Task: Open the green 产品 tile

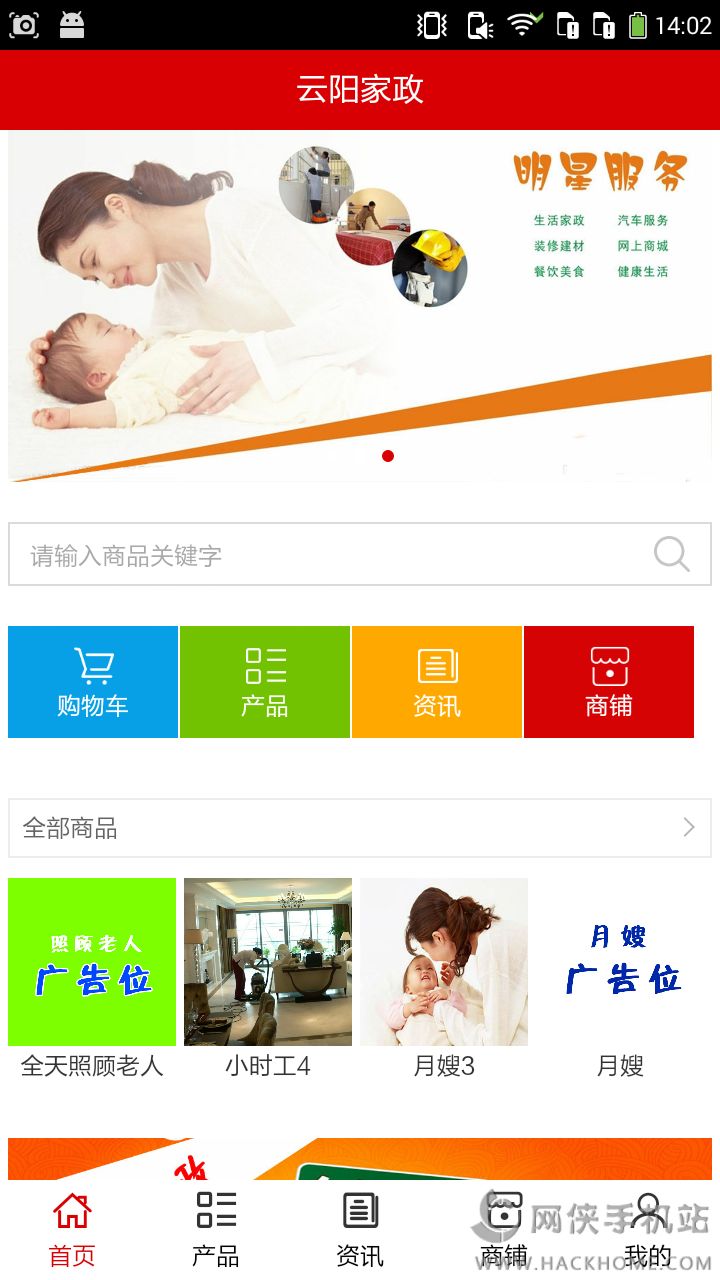Action: 265,682
